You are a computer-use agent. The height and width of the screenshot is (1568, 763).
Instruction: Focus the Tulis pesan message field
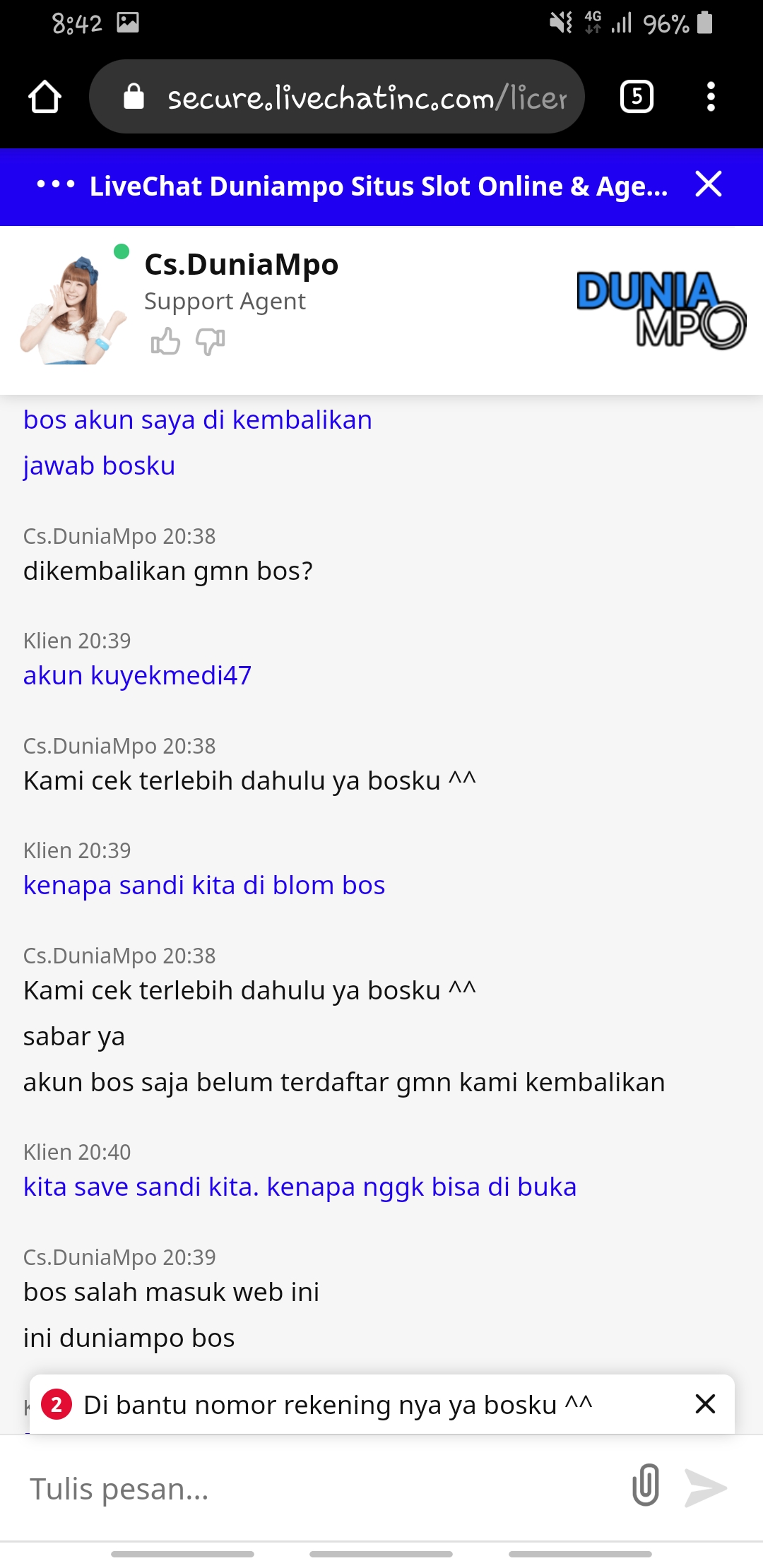tap(318, 1489)
